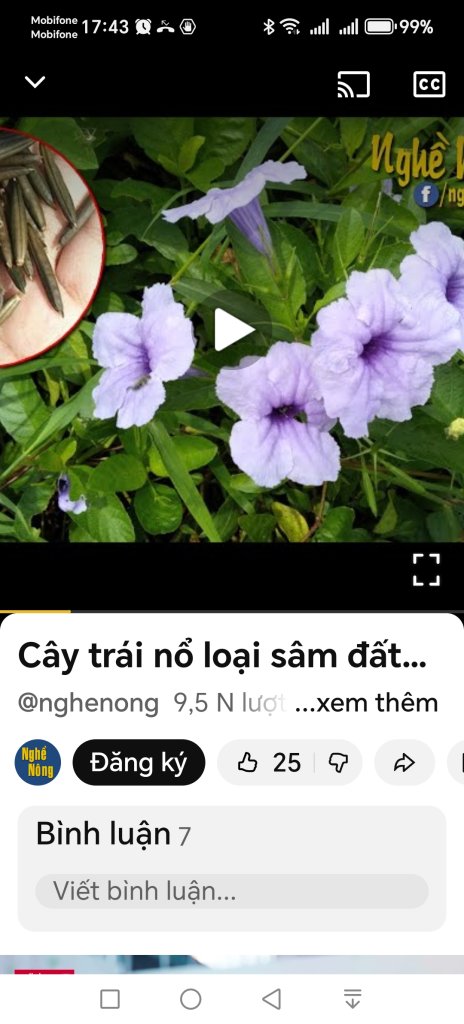464x1024 pixels.
Task: Dislike this video
Action: pos(338,762)
